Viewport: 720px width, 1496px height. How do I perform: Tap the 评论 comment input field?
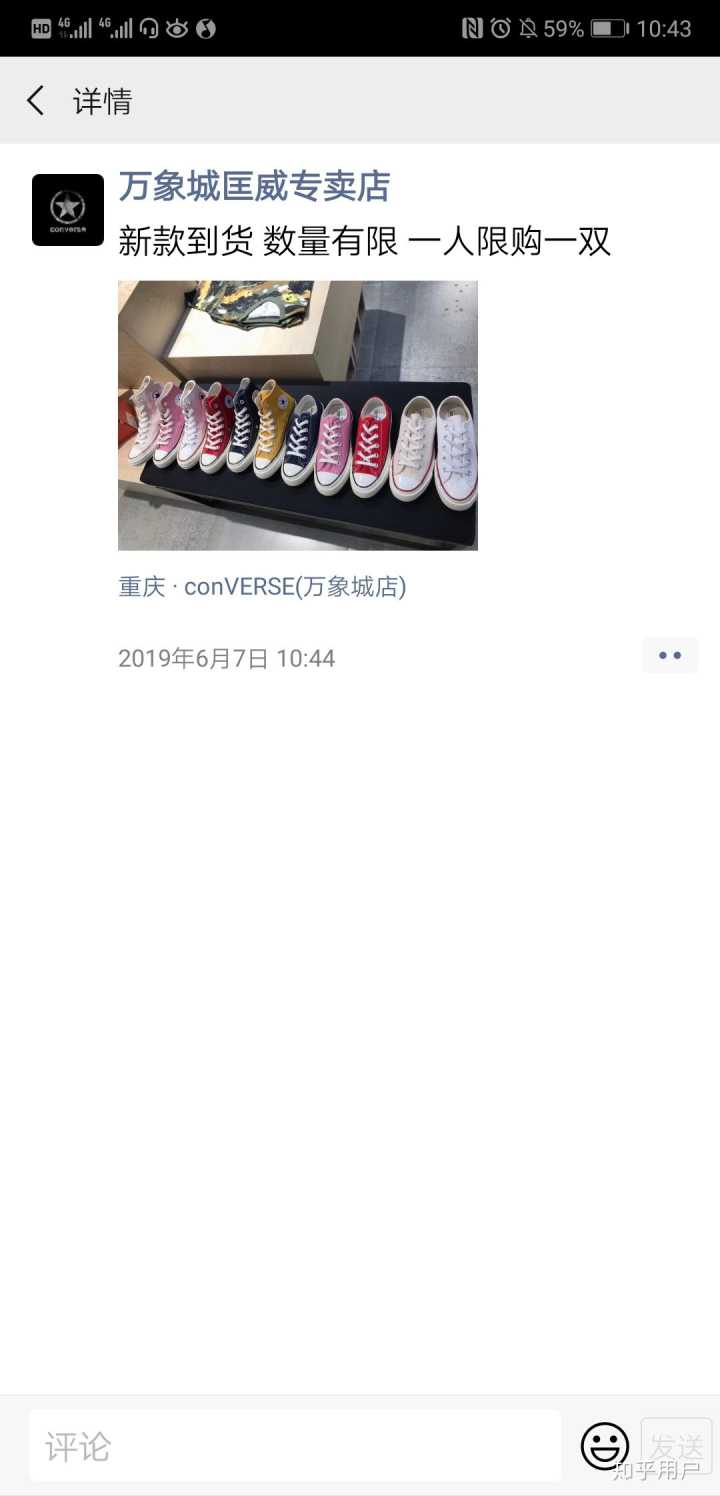pos(295,1446)
